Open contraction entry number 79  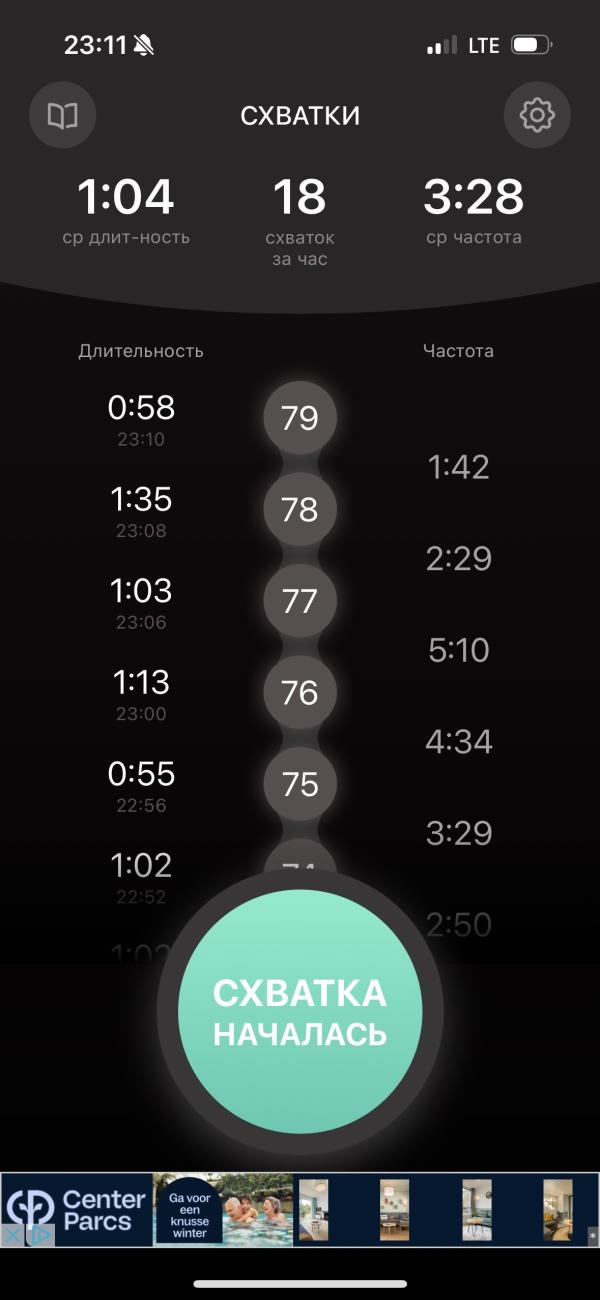click(x=300, y=418)
